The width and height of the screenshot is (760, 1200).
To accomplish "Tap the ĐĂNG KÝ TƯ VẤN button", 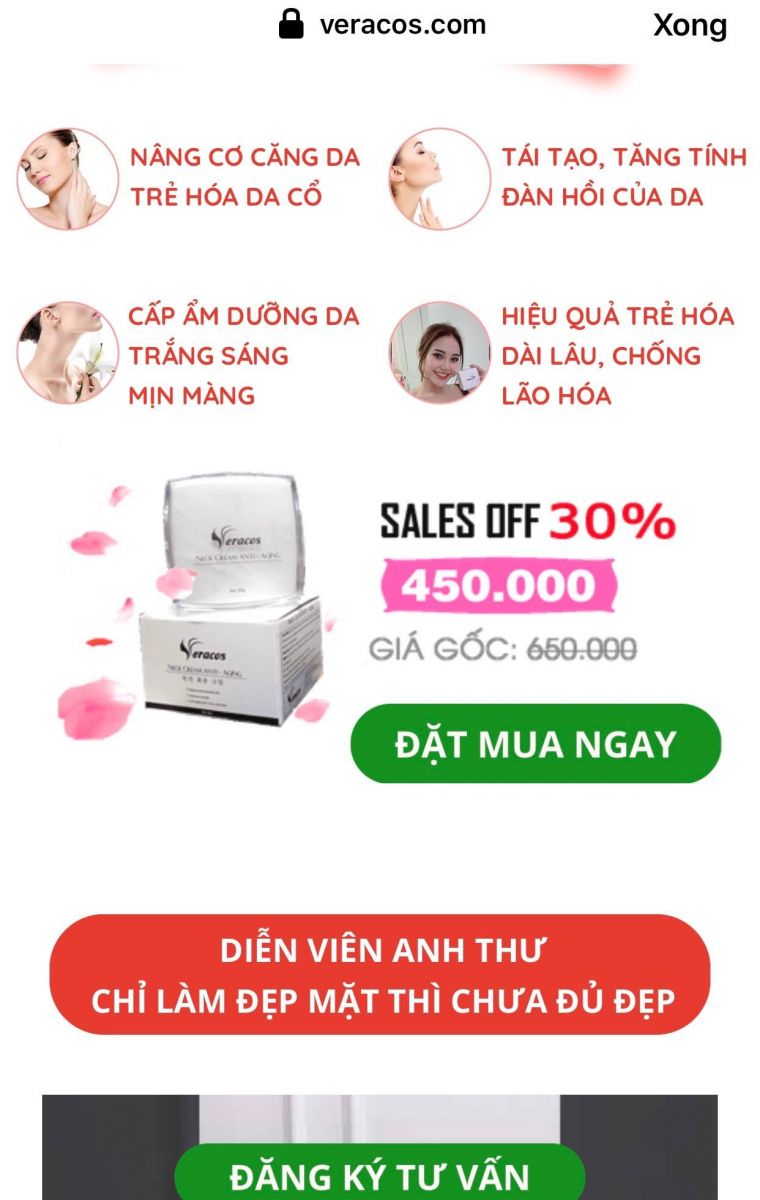I will click(x=379, y=1176).
